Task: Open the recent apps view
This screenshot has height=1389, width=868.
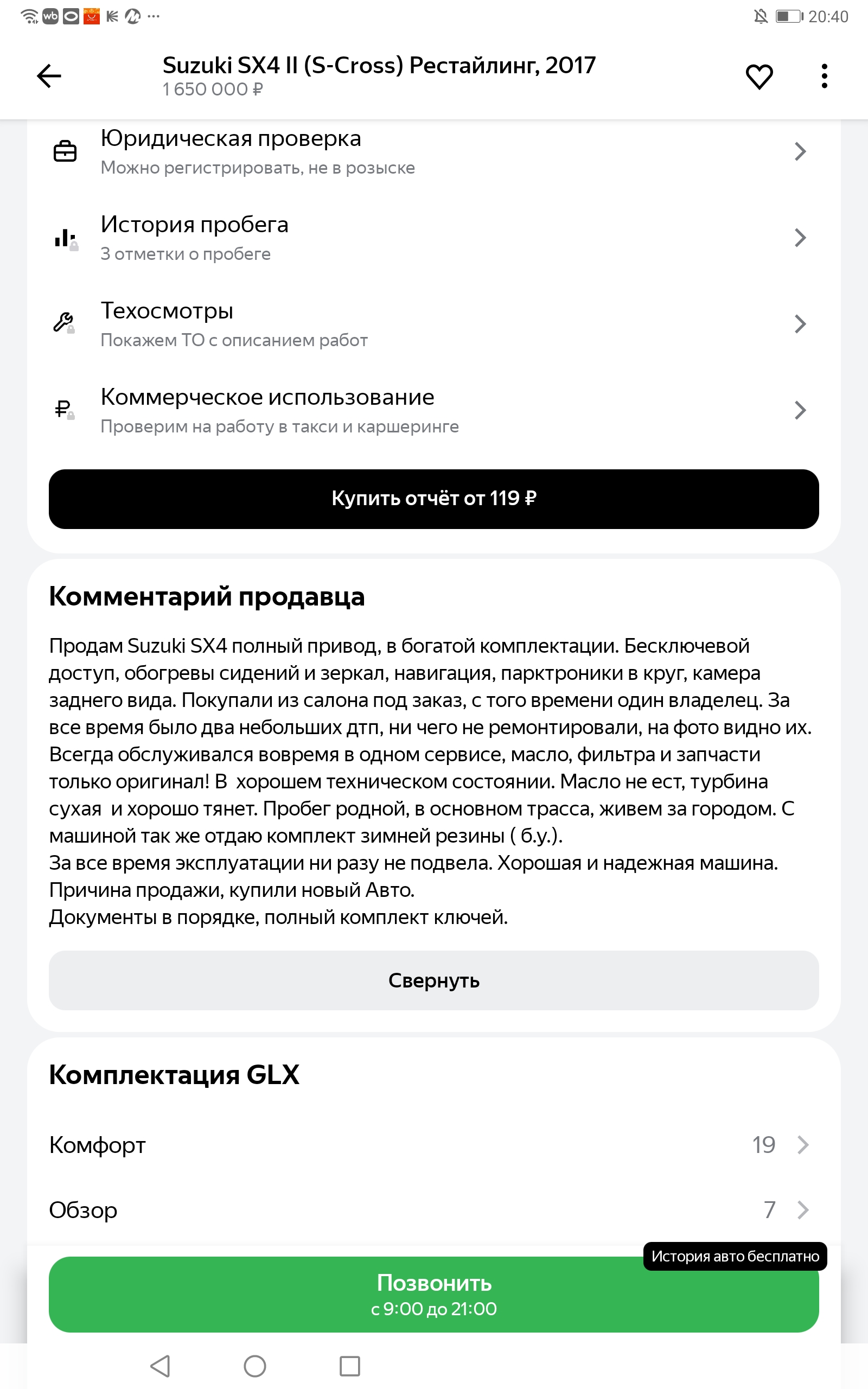Action: point(349,1366)
